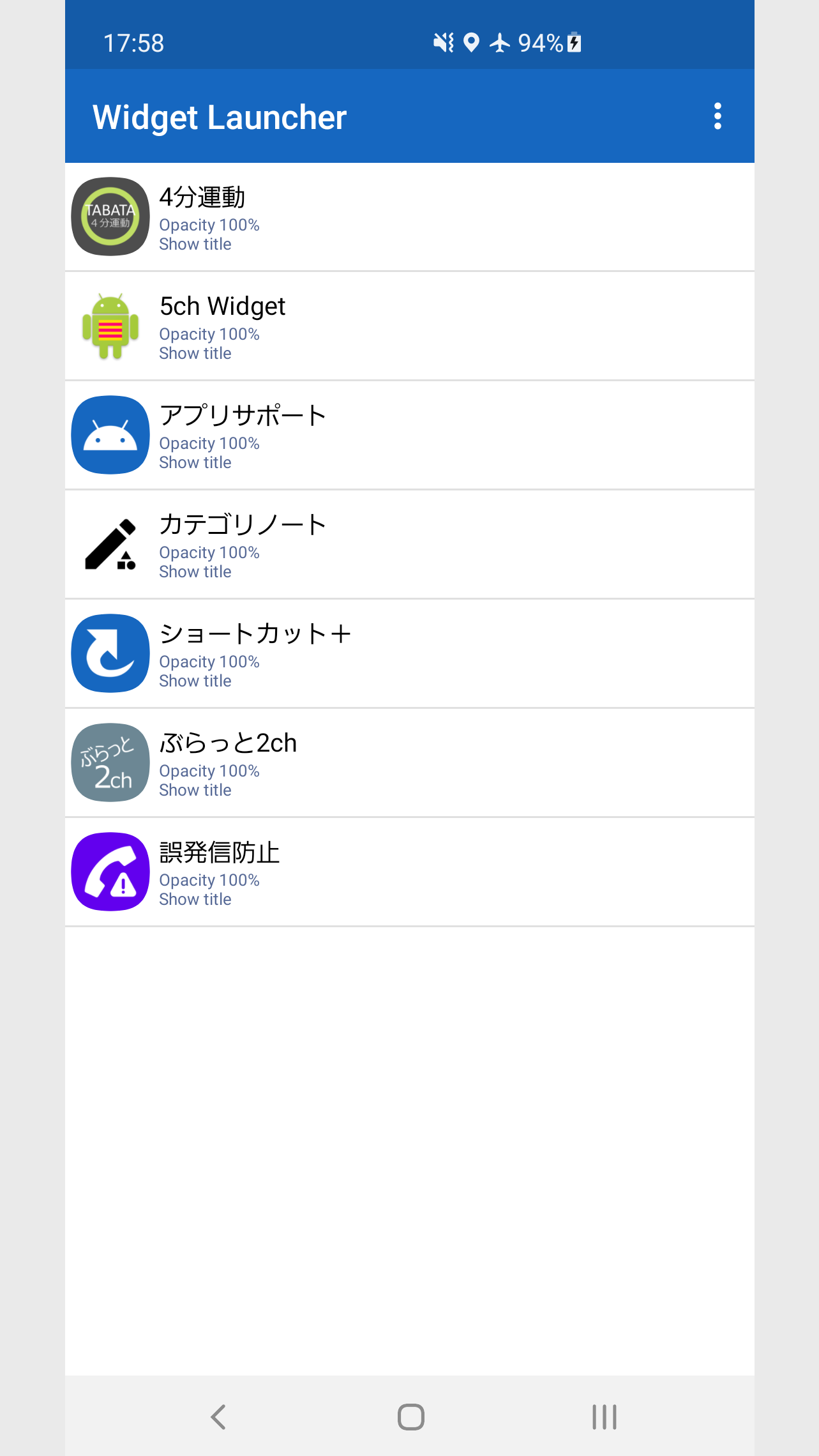Viewport: 819px width, 1456px height.
Task: Toggle Show title for ぶらっと2ch
Action: (x=195, y=790)
